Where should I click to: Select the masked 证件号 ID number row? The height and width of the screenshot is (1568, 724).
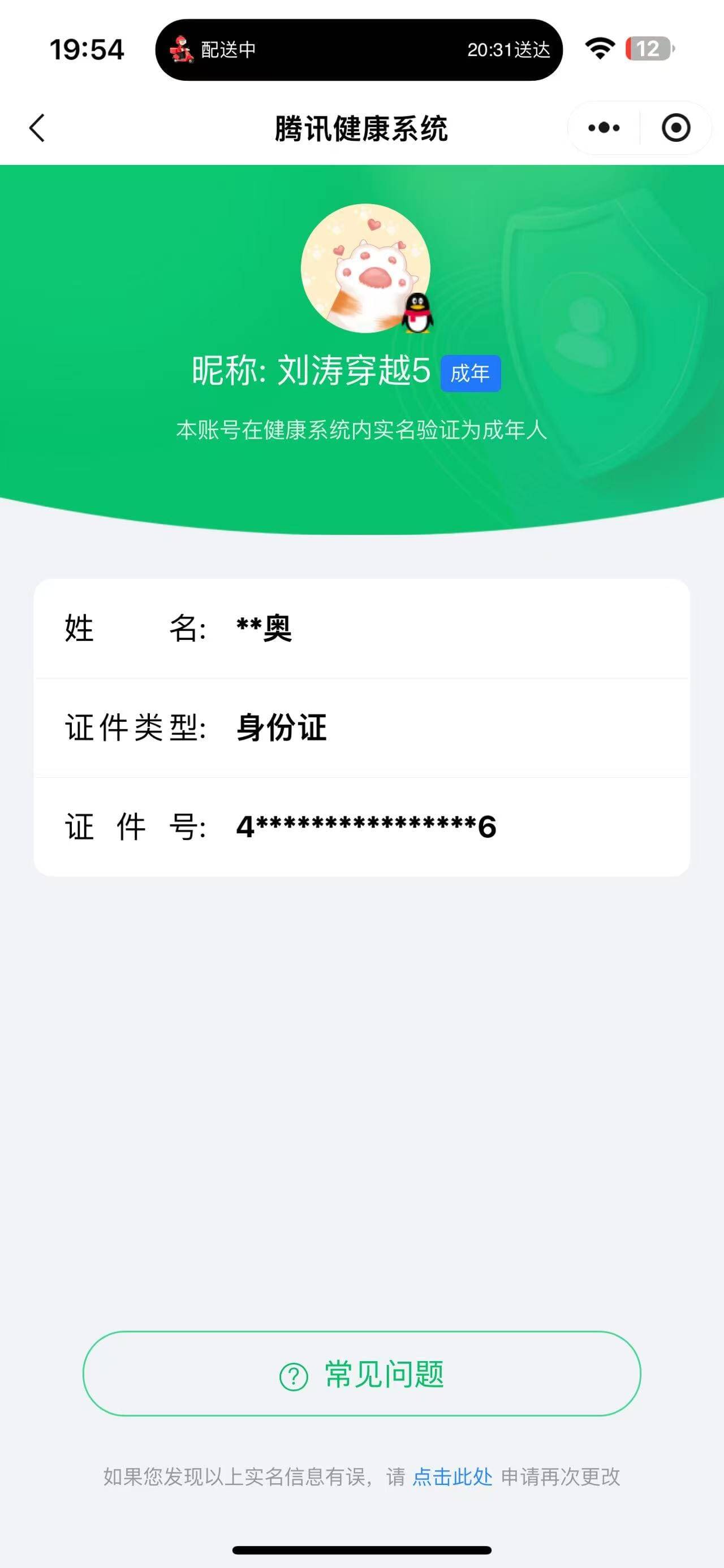(x=361, y=826)
